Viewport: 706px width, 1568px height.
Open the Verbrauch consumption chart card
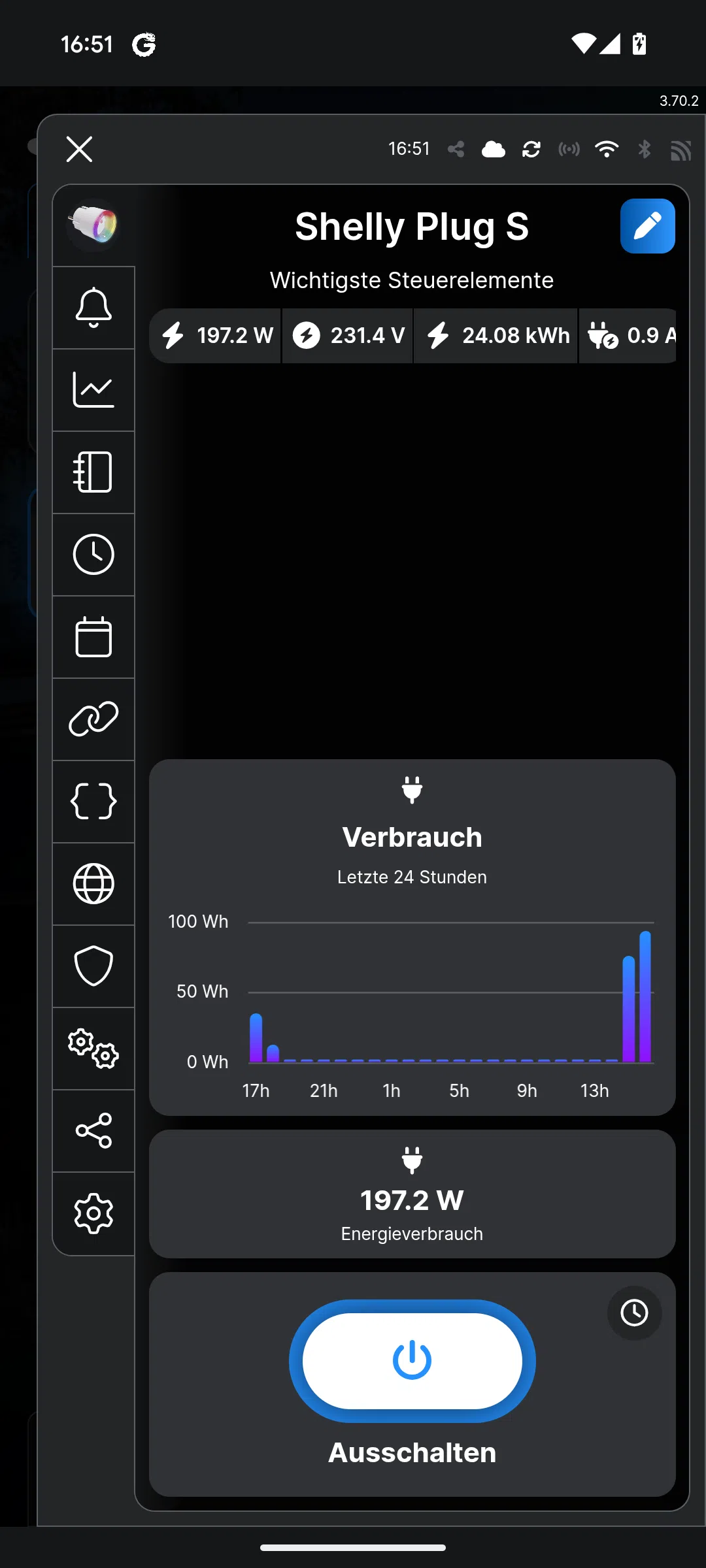click(x=412, y=937)
